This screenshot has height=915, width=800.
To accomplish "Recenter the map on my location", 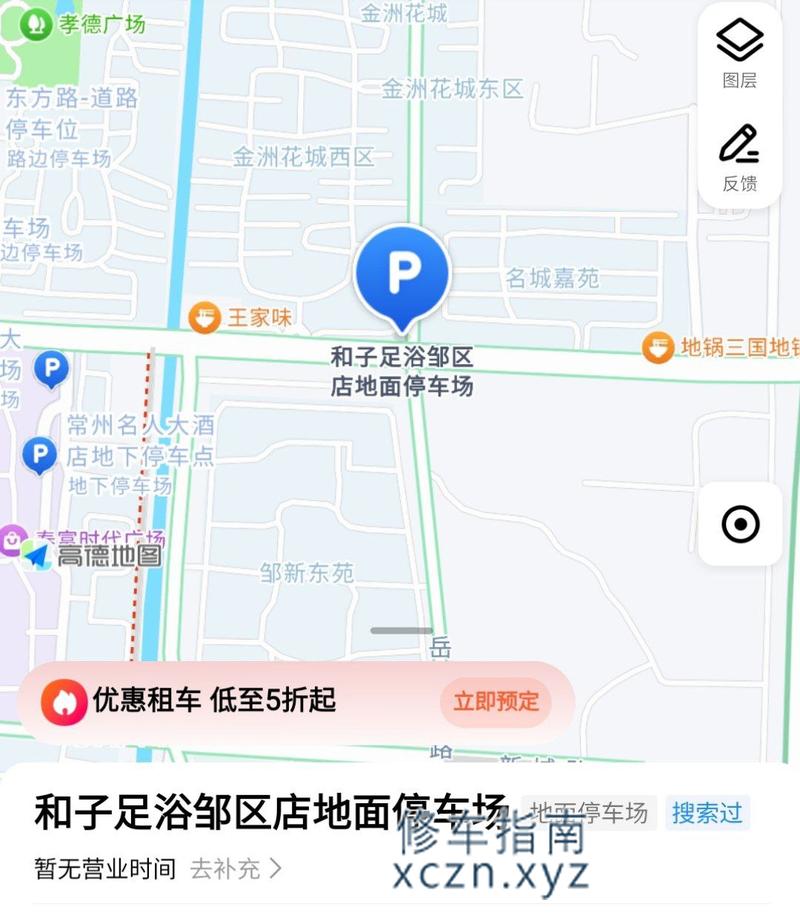I will [x=740, y=524].
